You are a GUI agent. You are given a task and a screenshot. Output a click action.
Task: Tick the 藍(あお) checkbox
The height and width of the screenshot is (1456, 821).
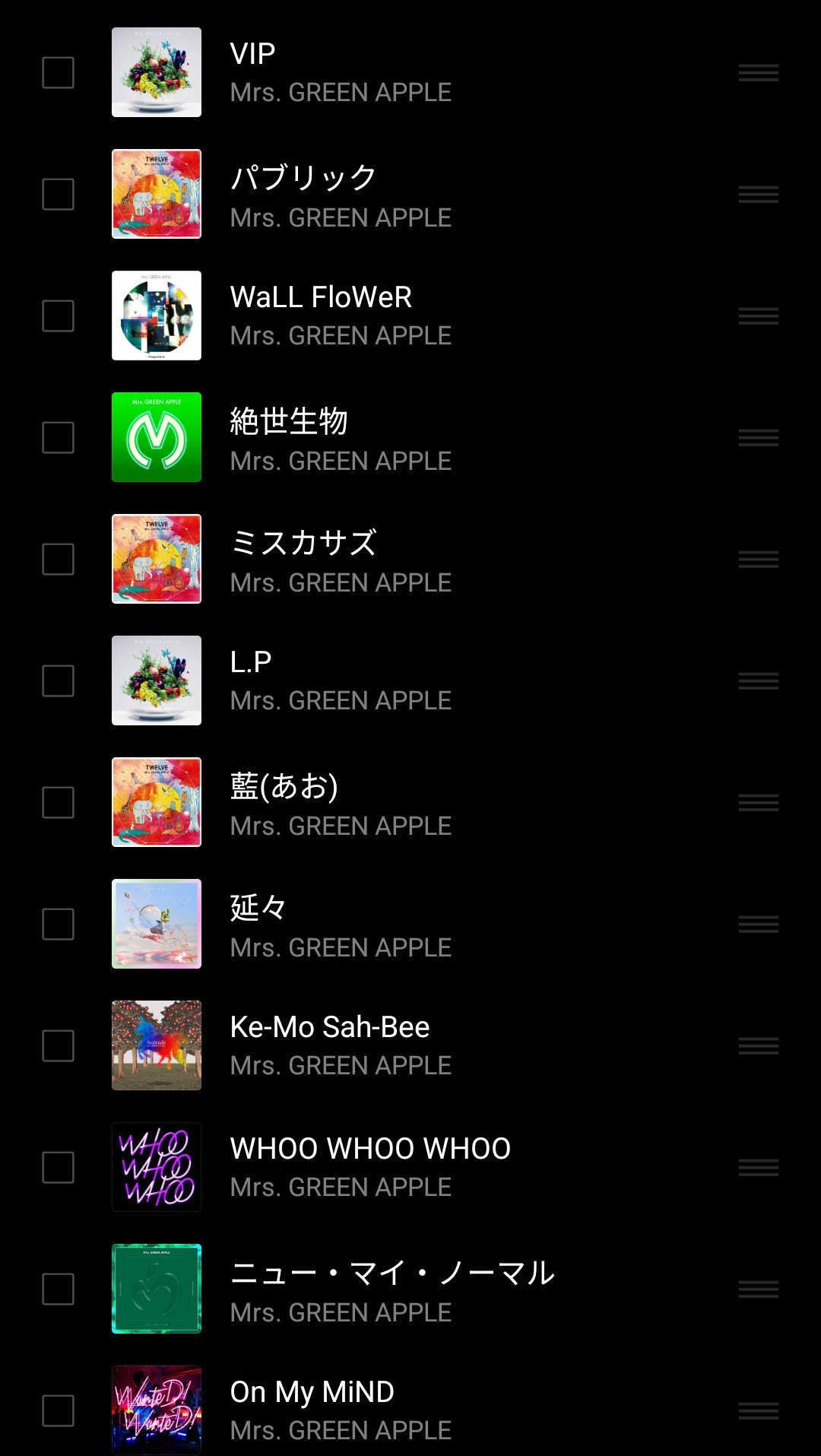[58, 803]
